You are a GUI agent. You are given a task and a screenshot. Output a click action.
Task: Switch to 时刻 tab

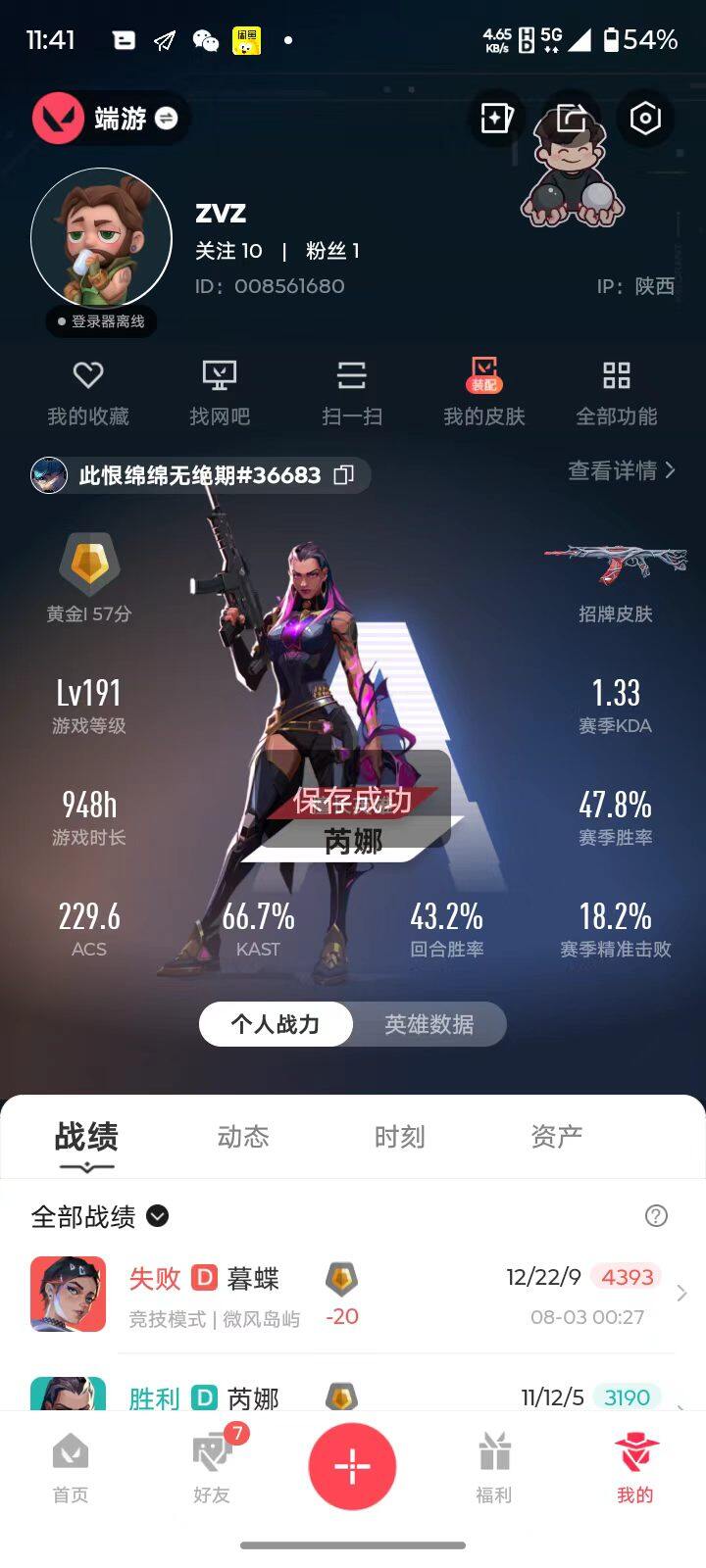click(400, 1137)
